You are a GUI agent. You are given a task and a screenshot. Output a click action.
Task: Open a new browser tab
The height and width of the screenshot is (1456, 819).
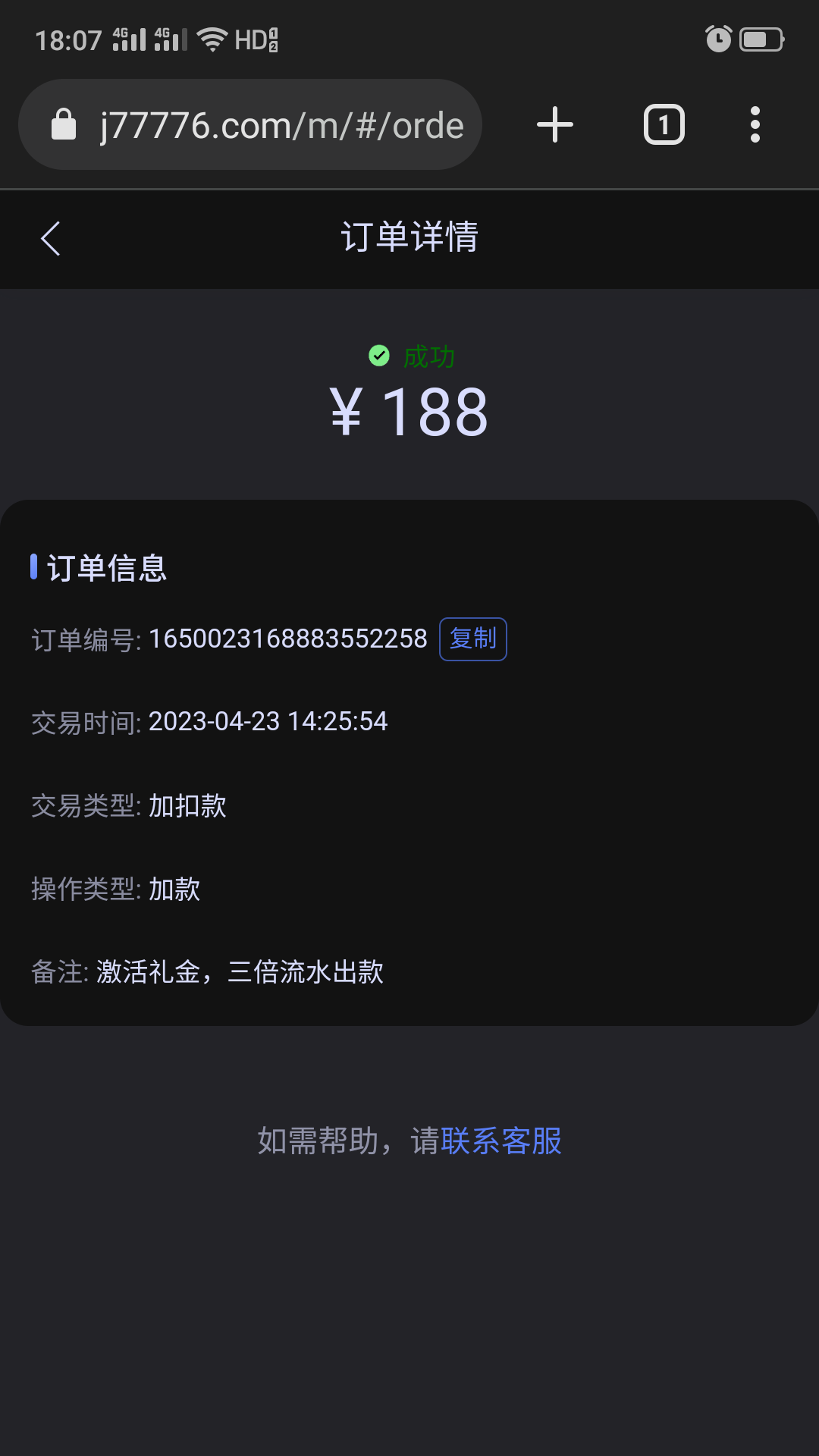click(x=555, y=125)
